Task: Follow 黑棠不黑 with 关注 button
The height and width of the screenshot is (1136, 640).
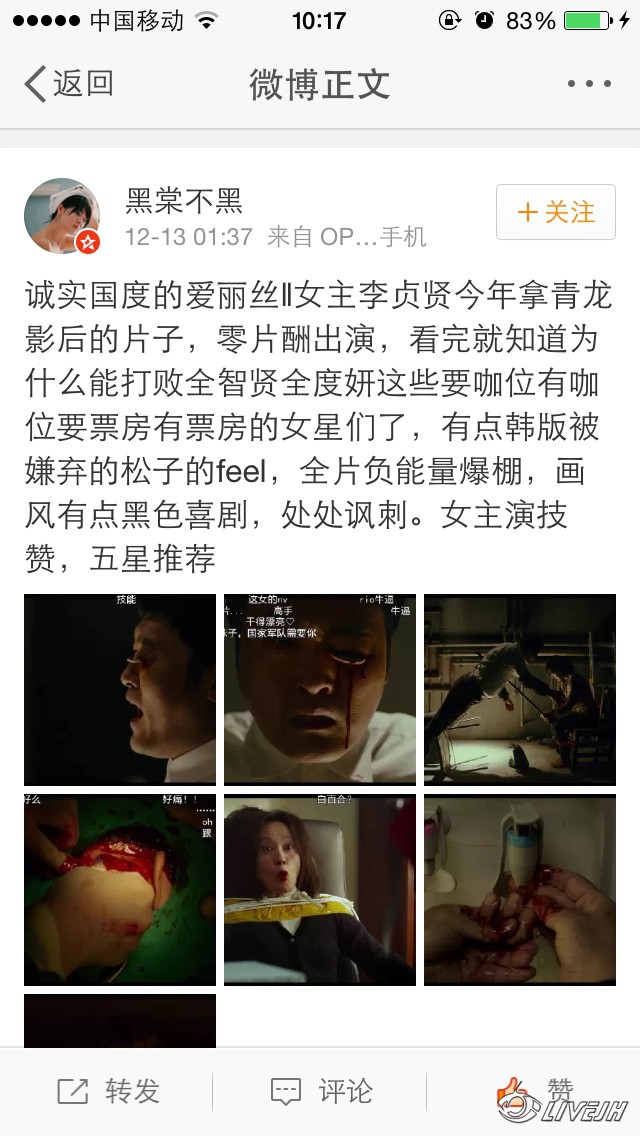Action: point(555,212)
